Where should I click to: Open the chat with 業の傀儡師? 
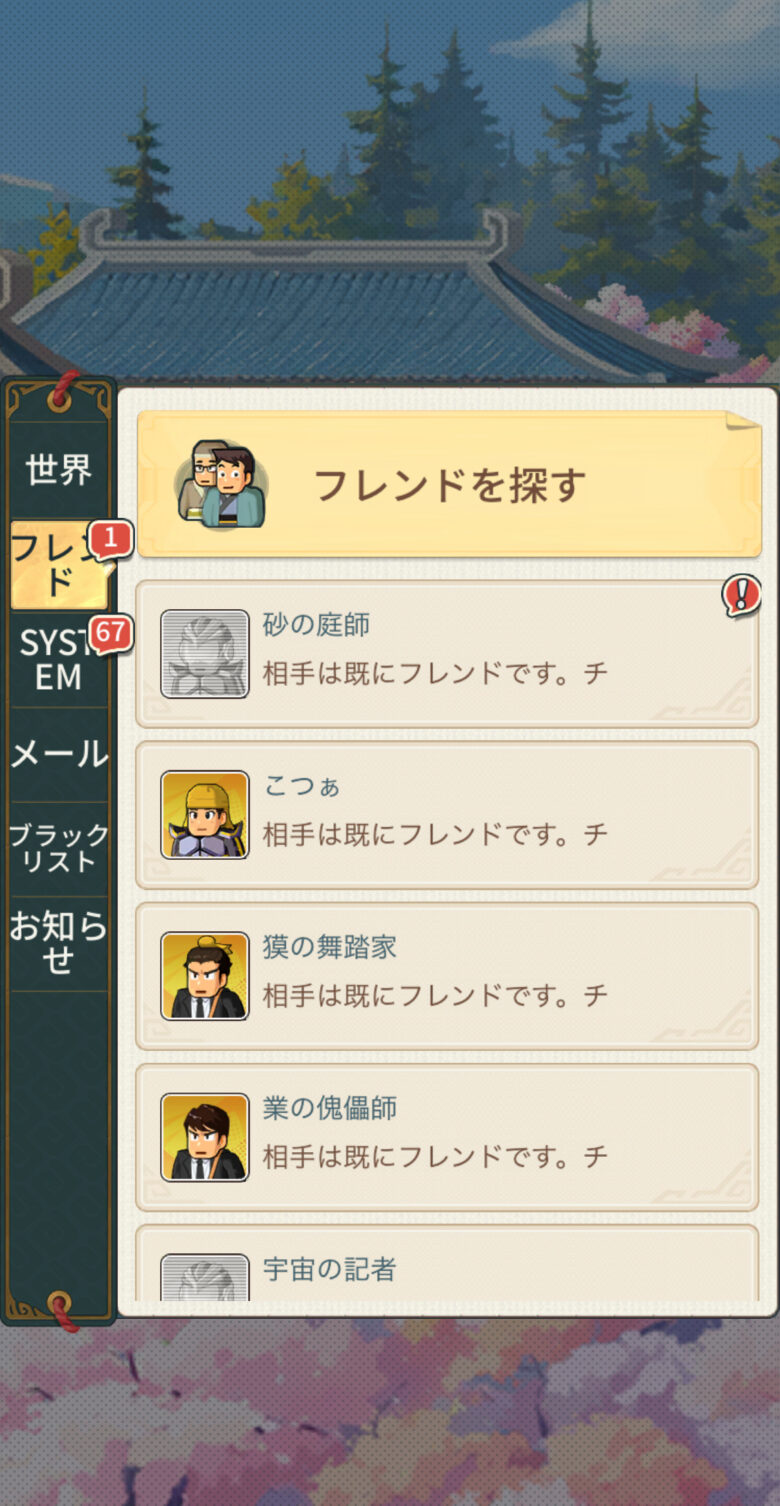pyautogui.click(x=447, y=1137)
